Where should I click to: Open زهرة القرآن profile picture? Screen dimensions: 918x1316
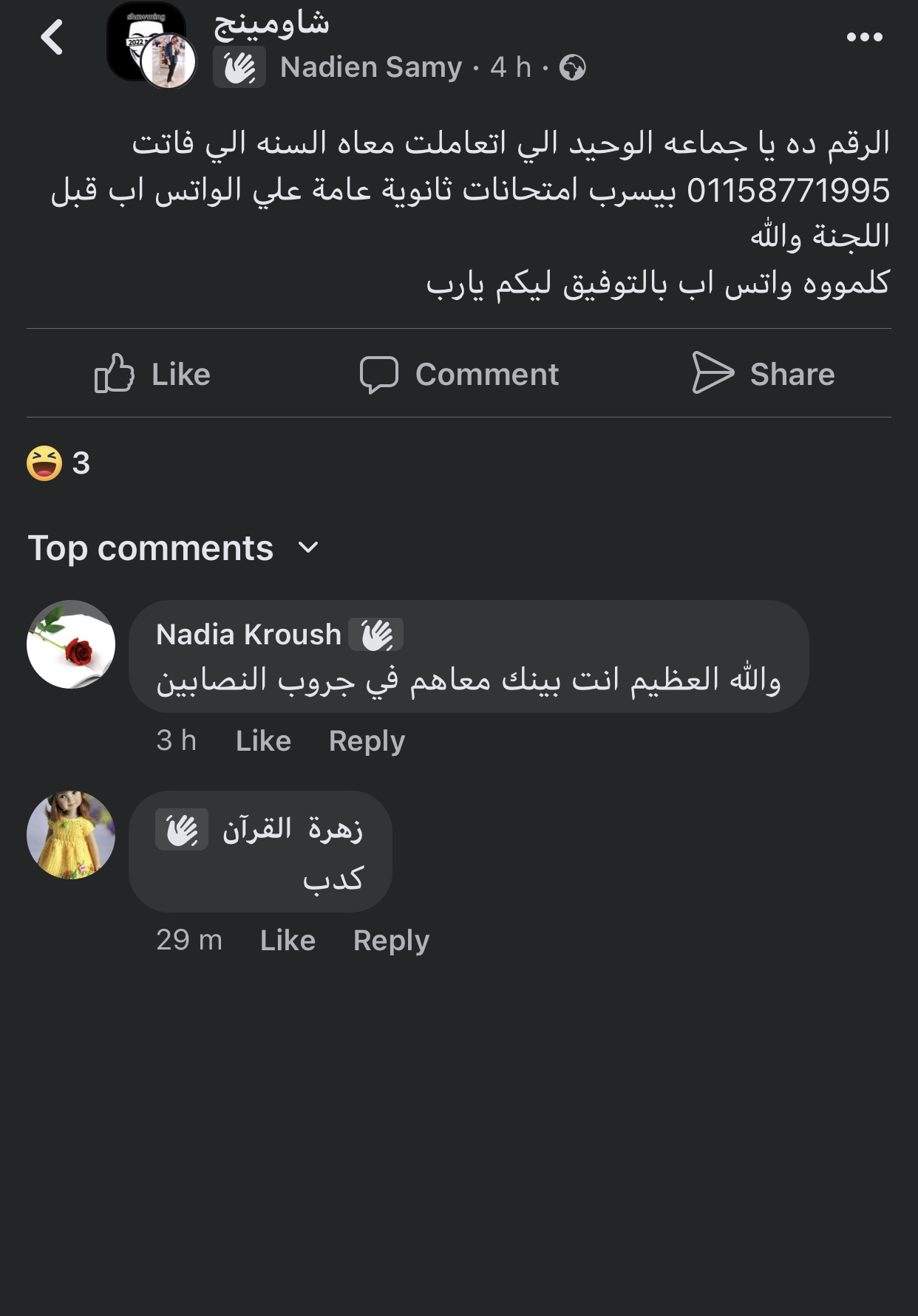point(71,835)
